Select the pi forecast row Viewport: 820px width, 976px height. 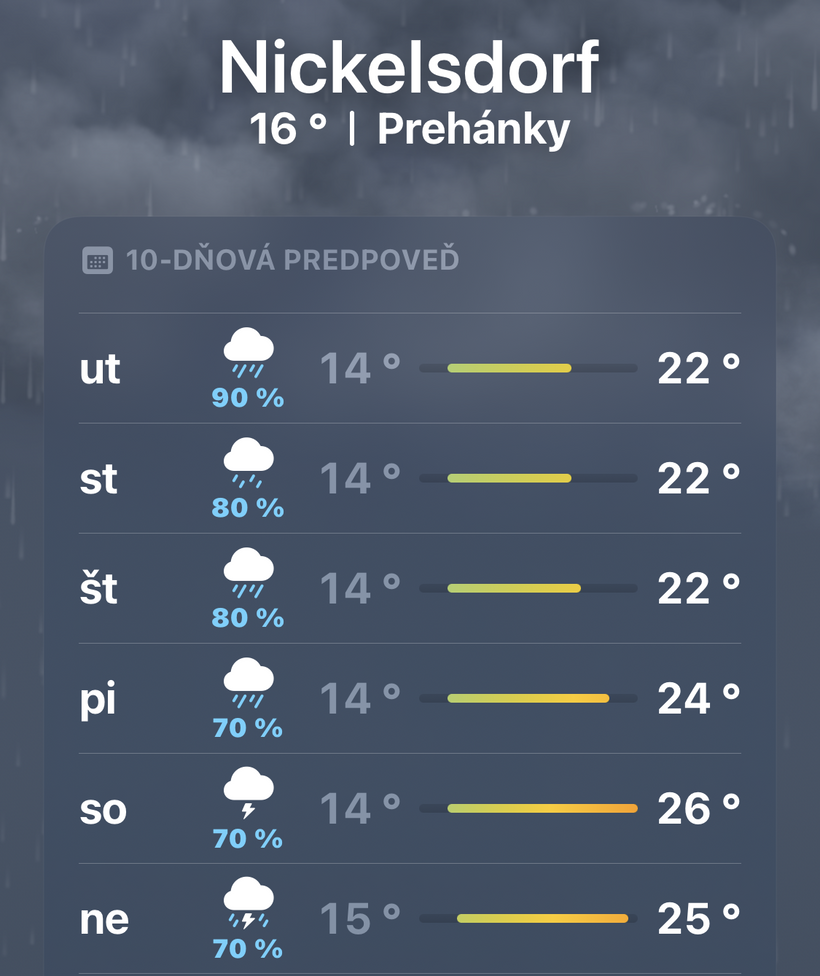[x=410, y=699]
